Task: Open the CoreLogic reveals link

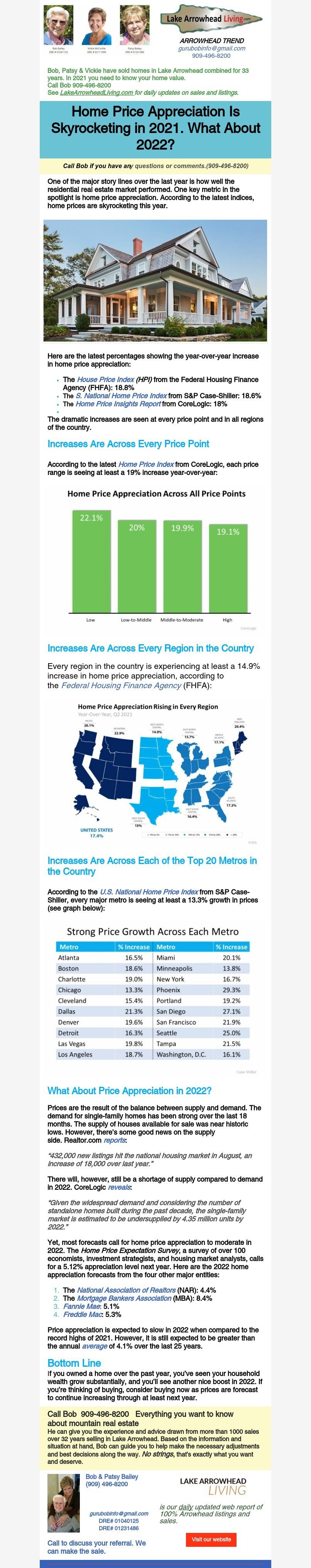Action: (x=119, y=1187)
